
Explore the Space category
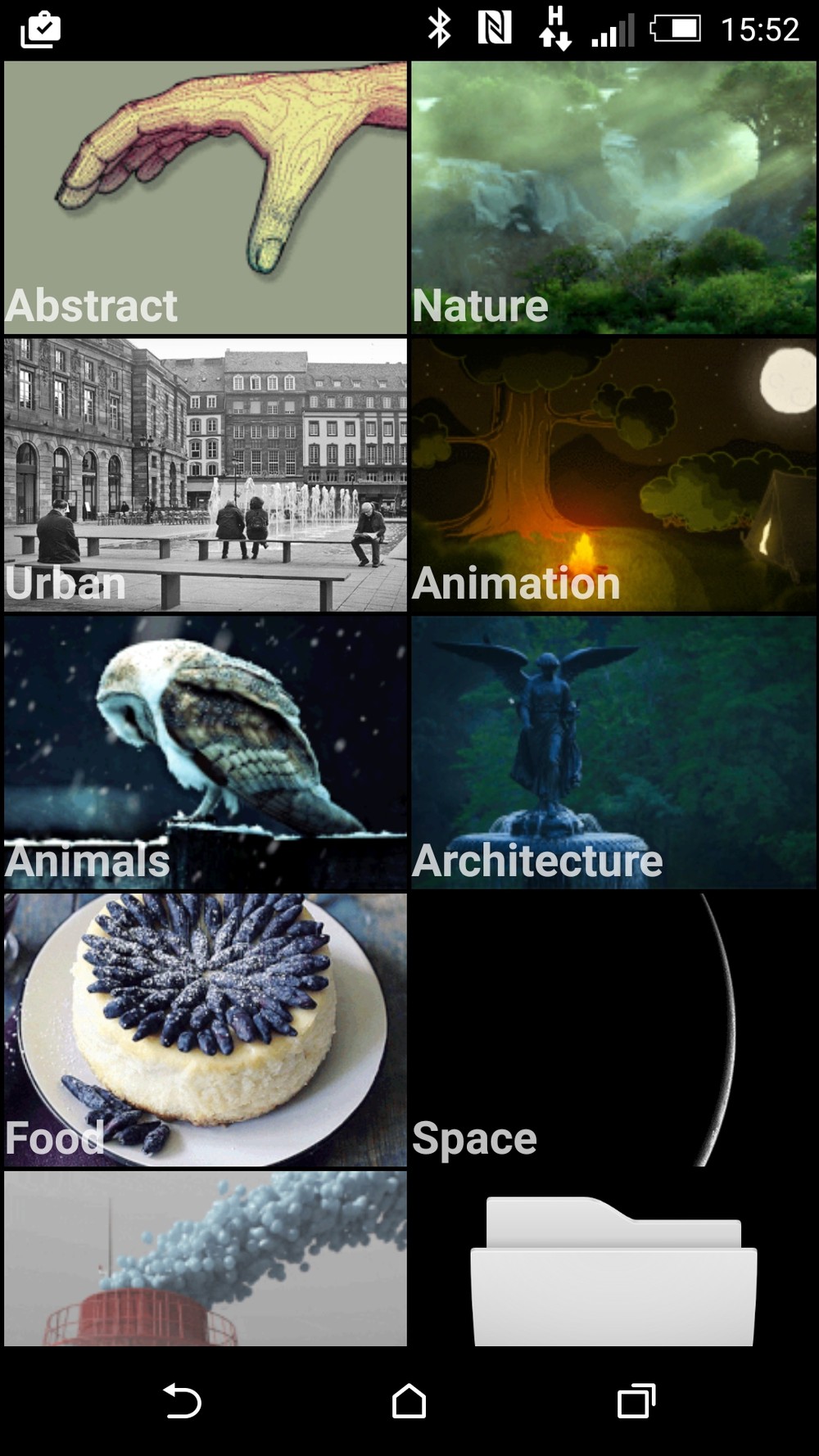(613, 1030)
